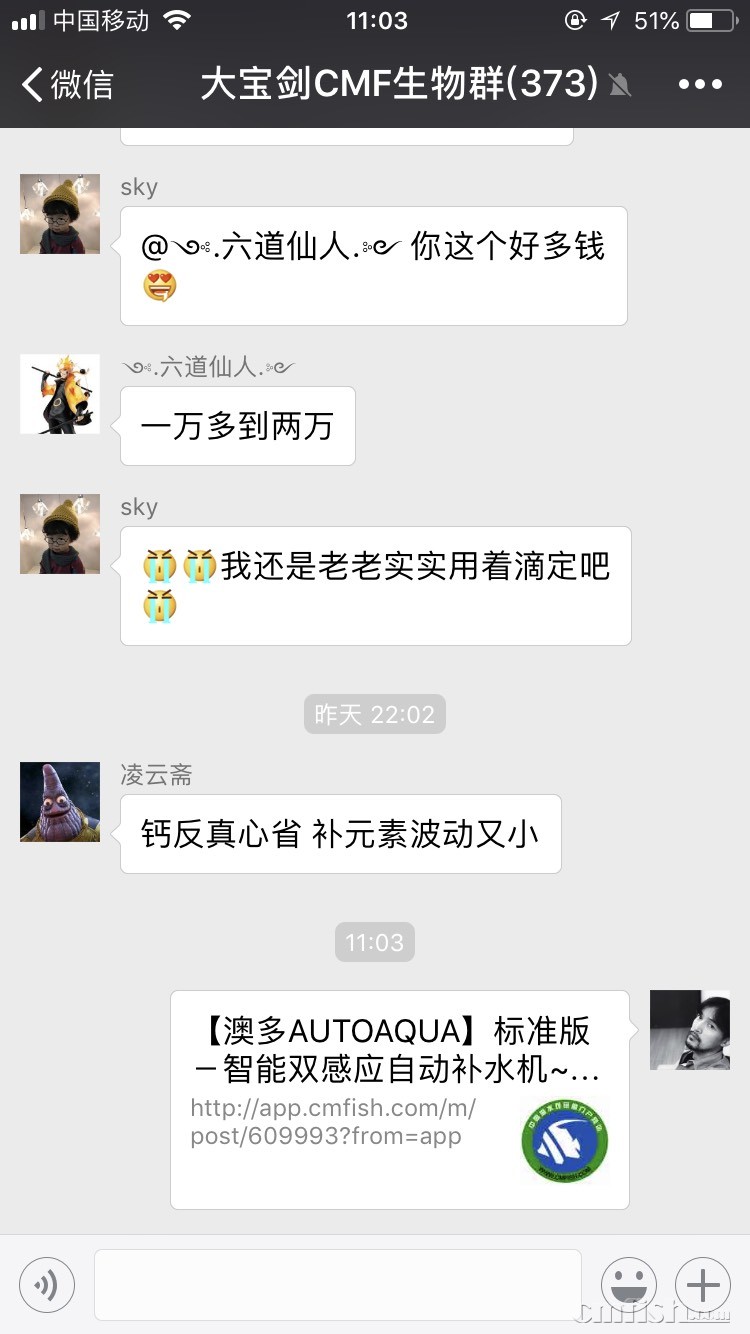Open the group chat details menu
This screenshot has height=1334, width=750.
click(699, 84)
